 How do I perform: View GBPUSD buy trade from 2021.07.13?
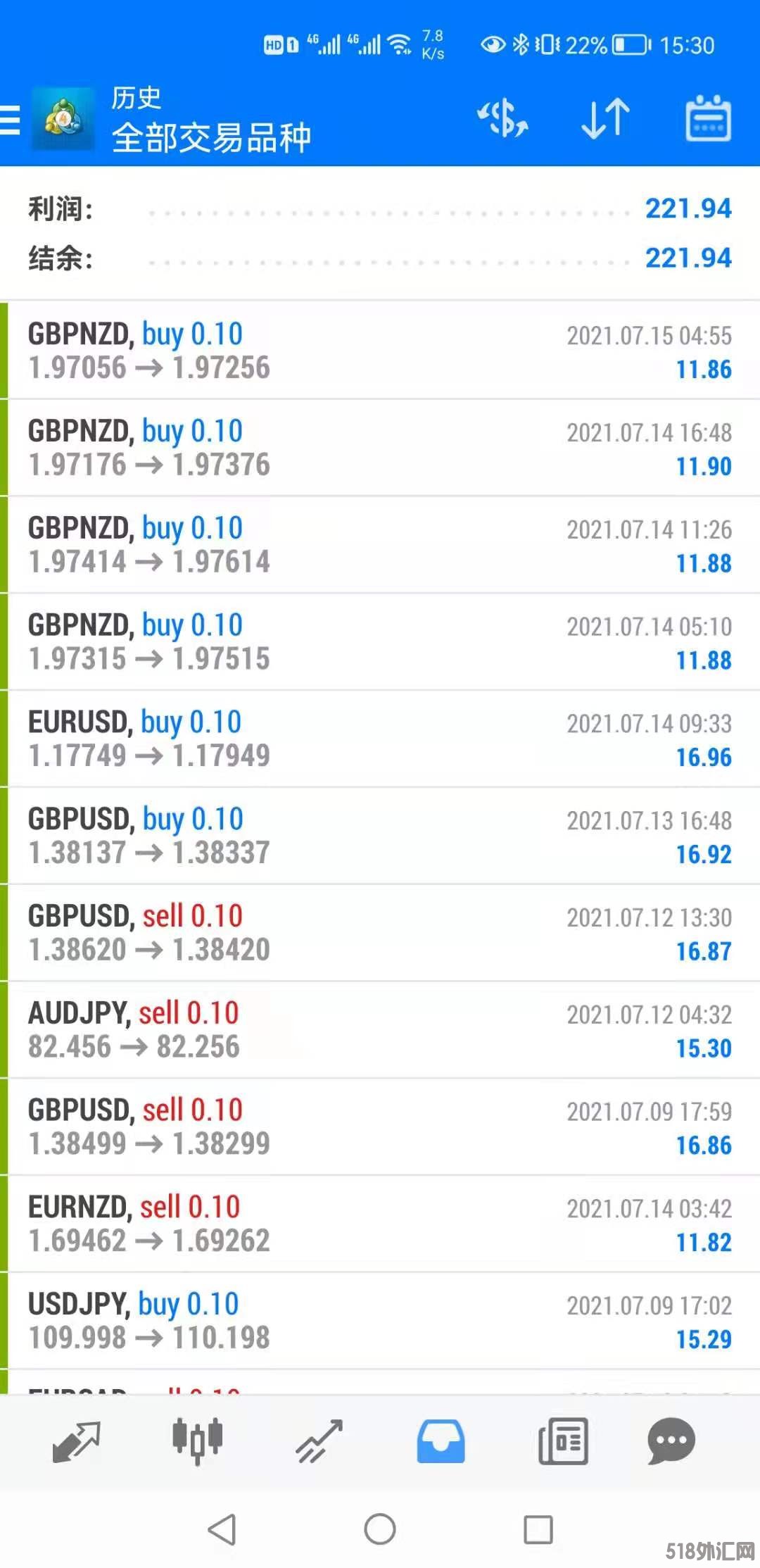(x=380, y=836)
